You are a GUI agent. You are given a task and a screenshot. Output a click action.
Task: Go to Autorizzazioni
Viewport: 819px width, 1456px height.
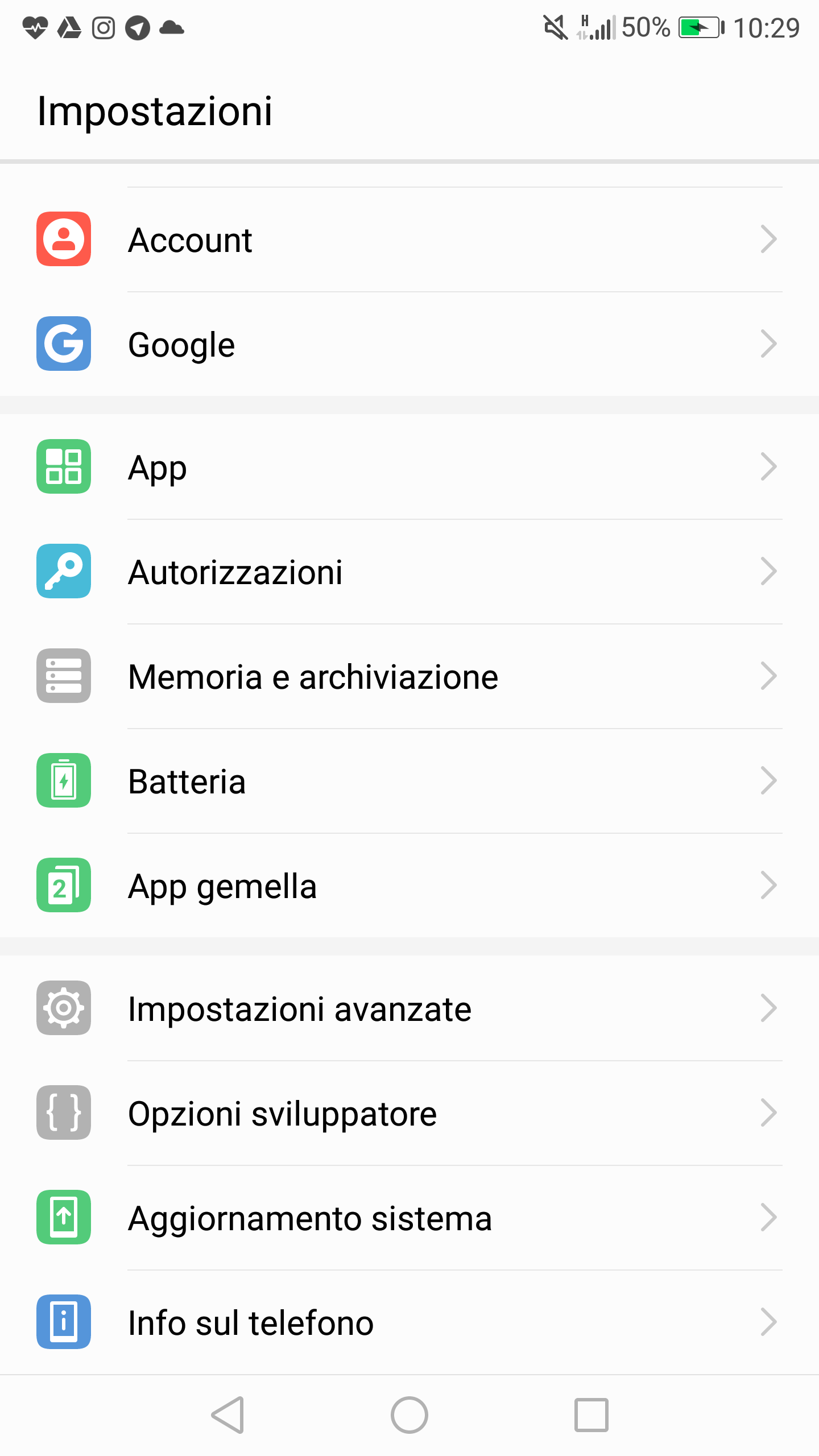[x=409, y=572]
